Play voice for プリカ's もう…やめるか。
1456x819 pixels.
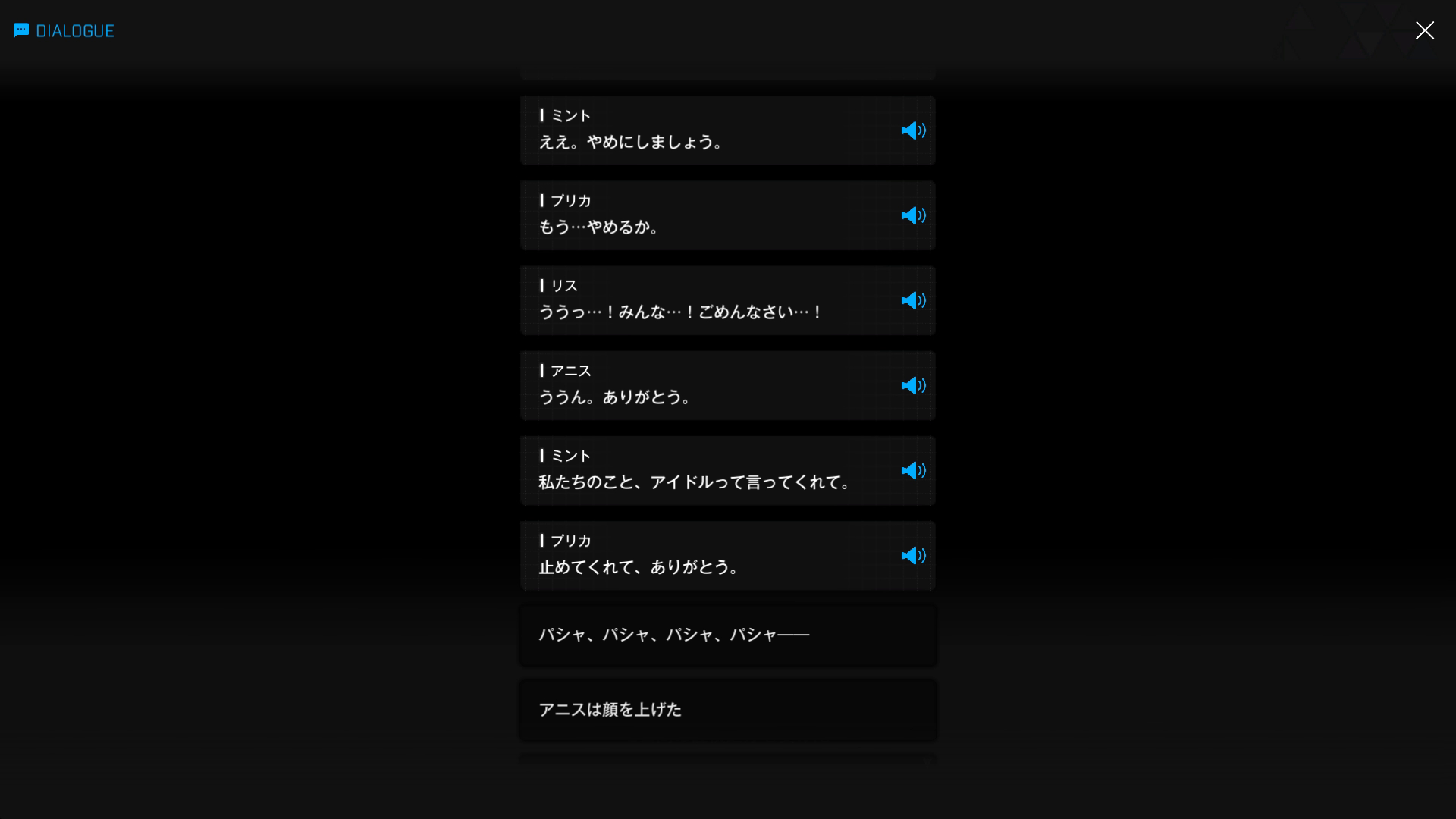tap(913, 215)
